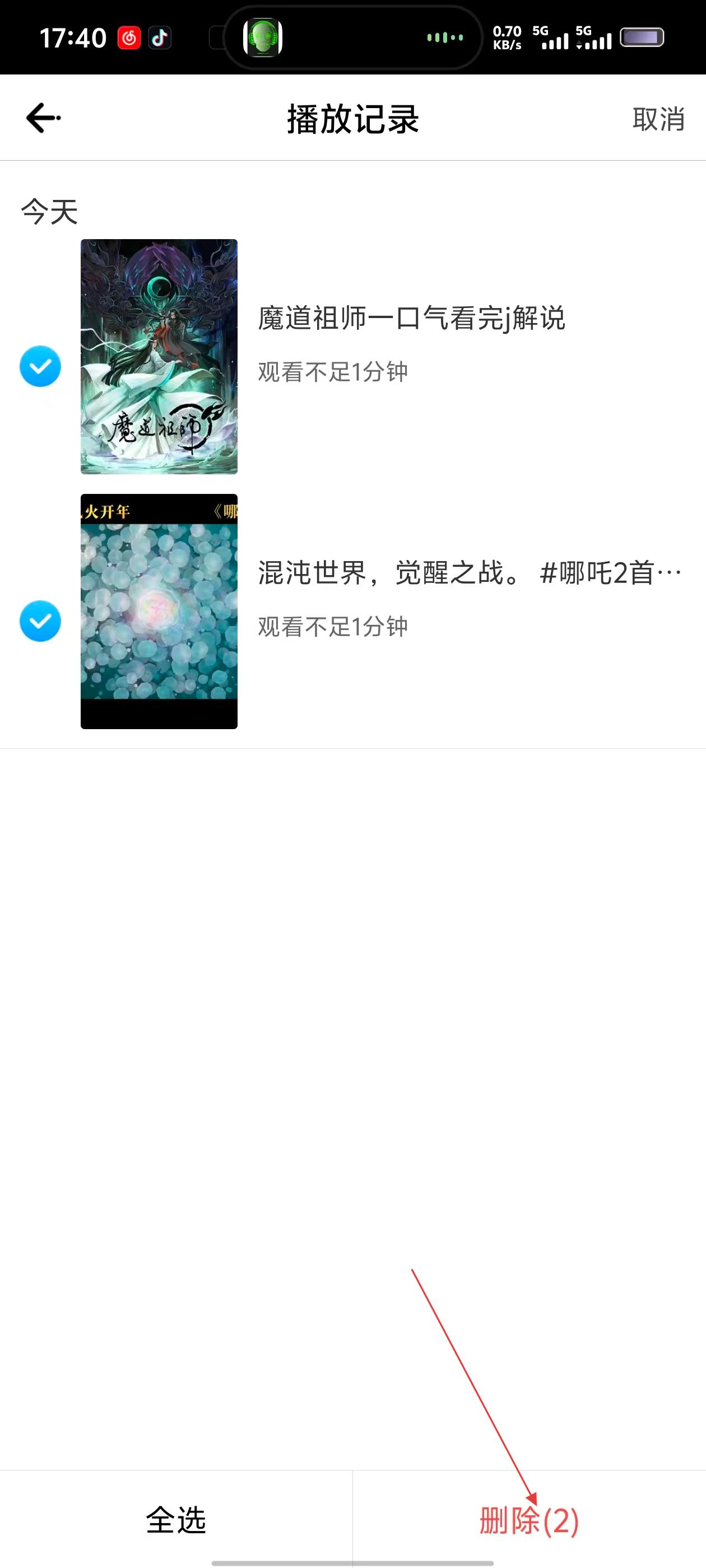Uncheck the 混沌世界，觉醒之战 checkbox
706x1568 pixels.
(40, 622)
